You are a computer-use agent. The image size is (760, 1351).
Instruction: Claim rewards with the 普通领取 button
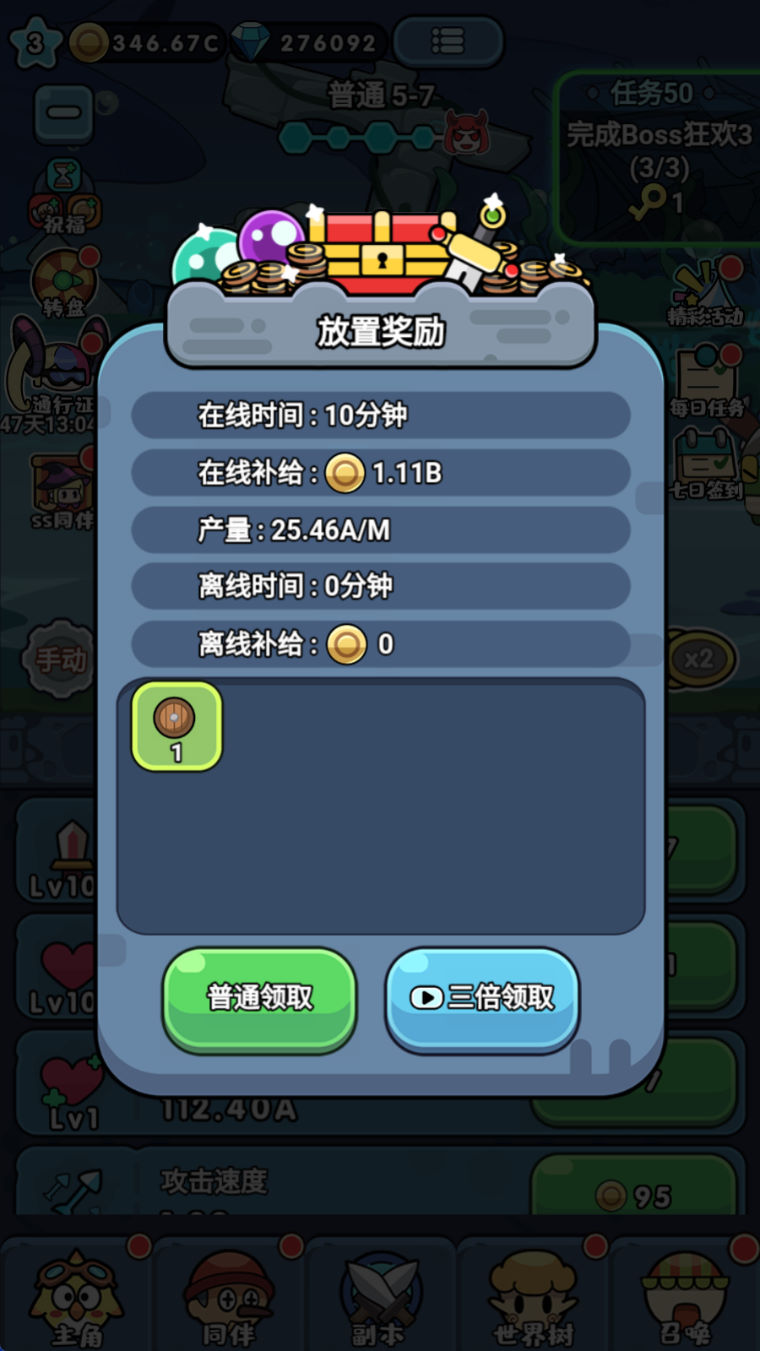point(259,997)
